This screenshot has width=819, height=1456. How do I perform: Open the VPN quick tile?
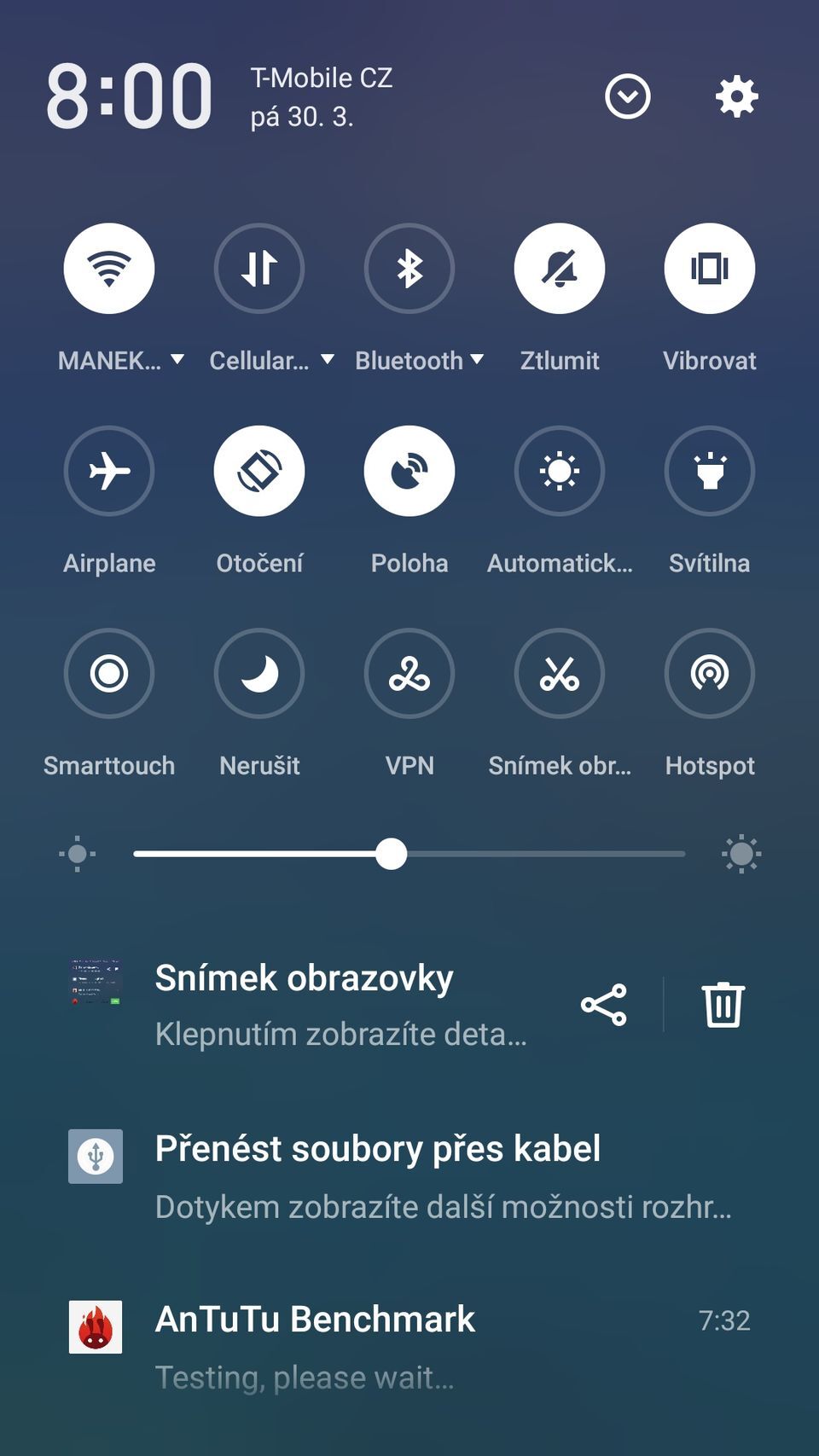(409, 674)
